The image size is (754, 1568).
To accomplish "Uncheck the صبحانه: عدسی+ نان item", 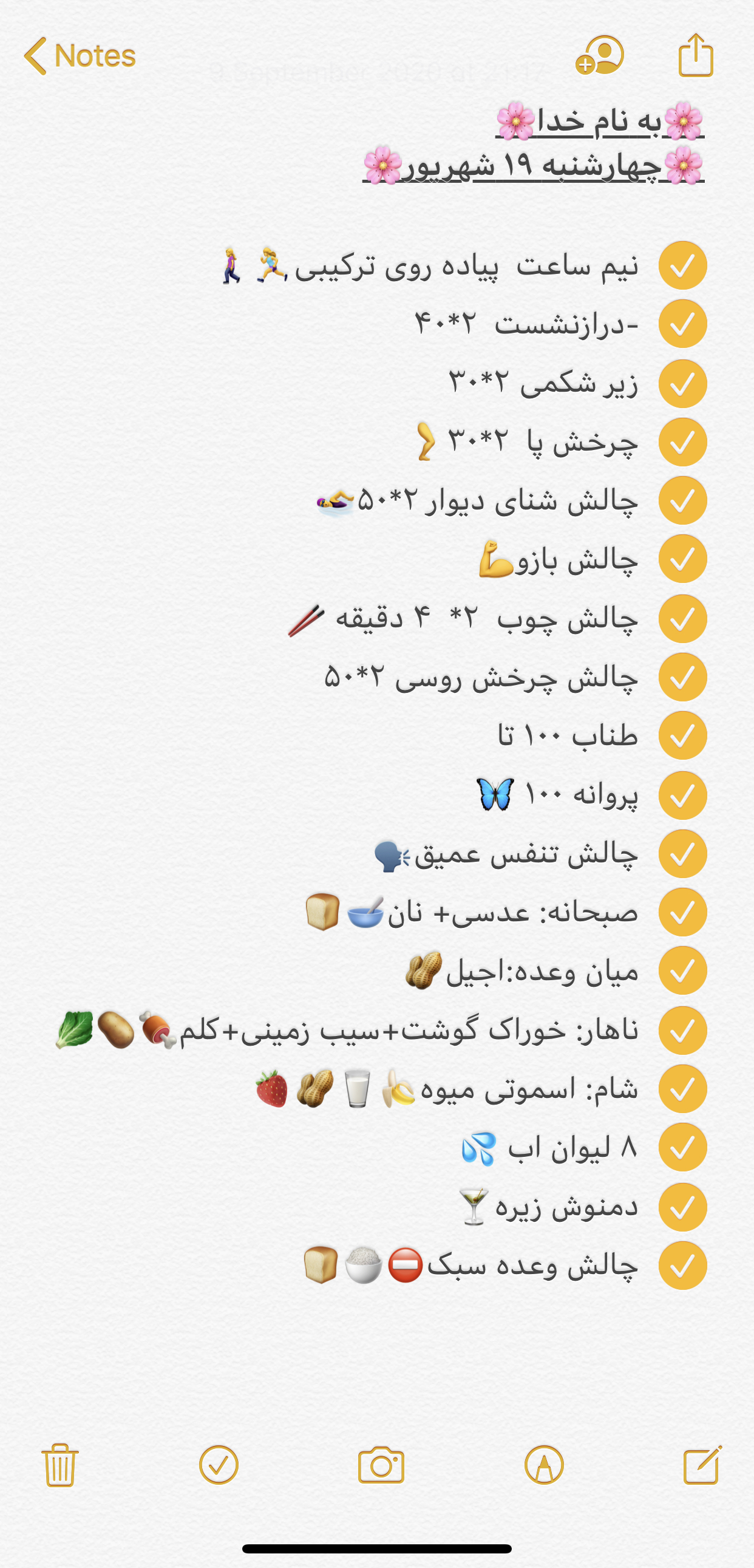I will pyautogui.click(x=683, y=912).
